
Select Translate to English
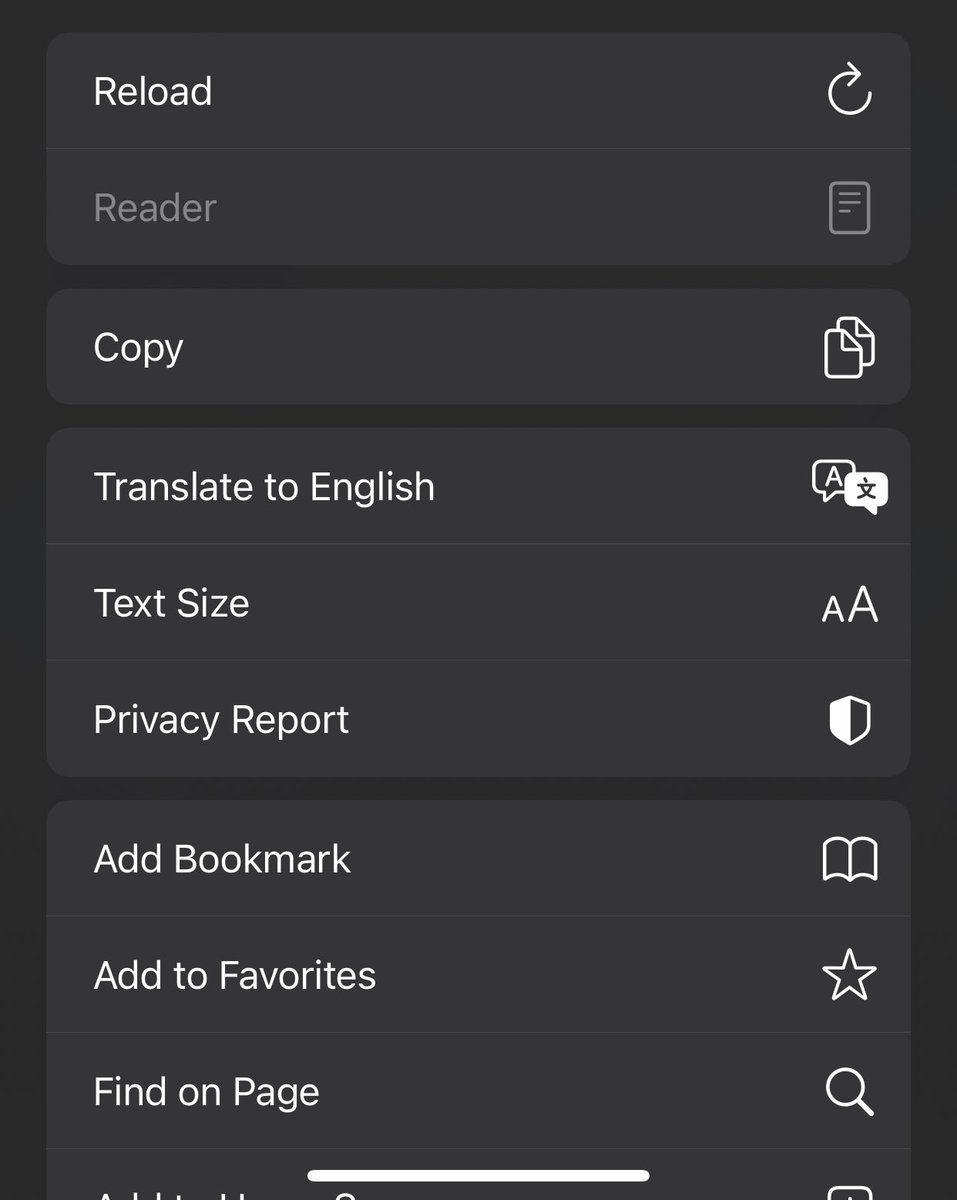pyautogui.click(x=478, y=487)
